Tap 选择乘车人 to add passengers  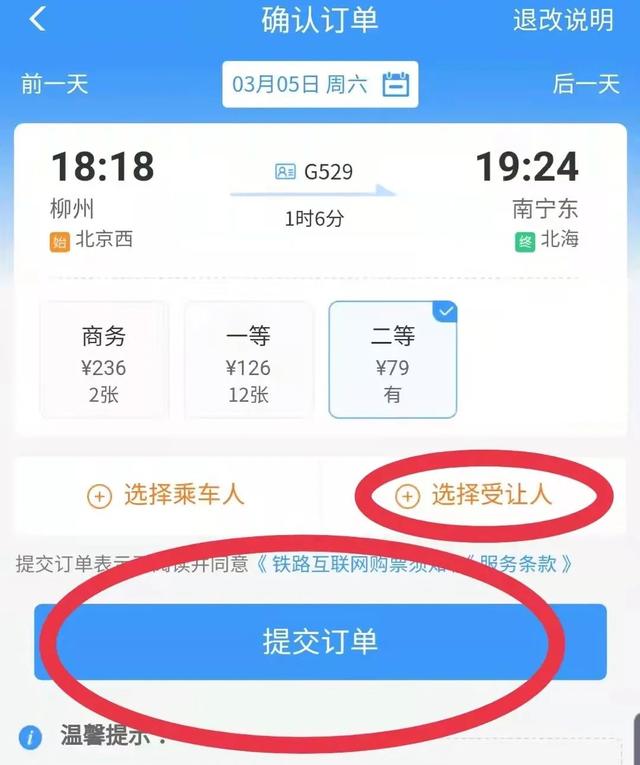166,495
